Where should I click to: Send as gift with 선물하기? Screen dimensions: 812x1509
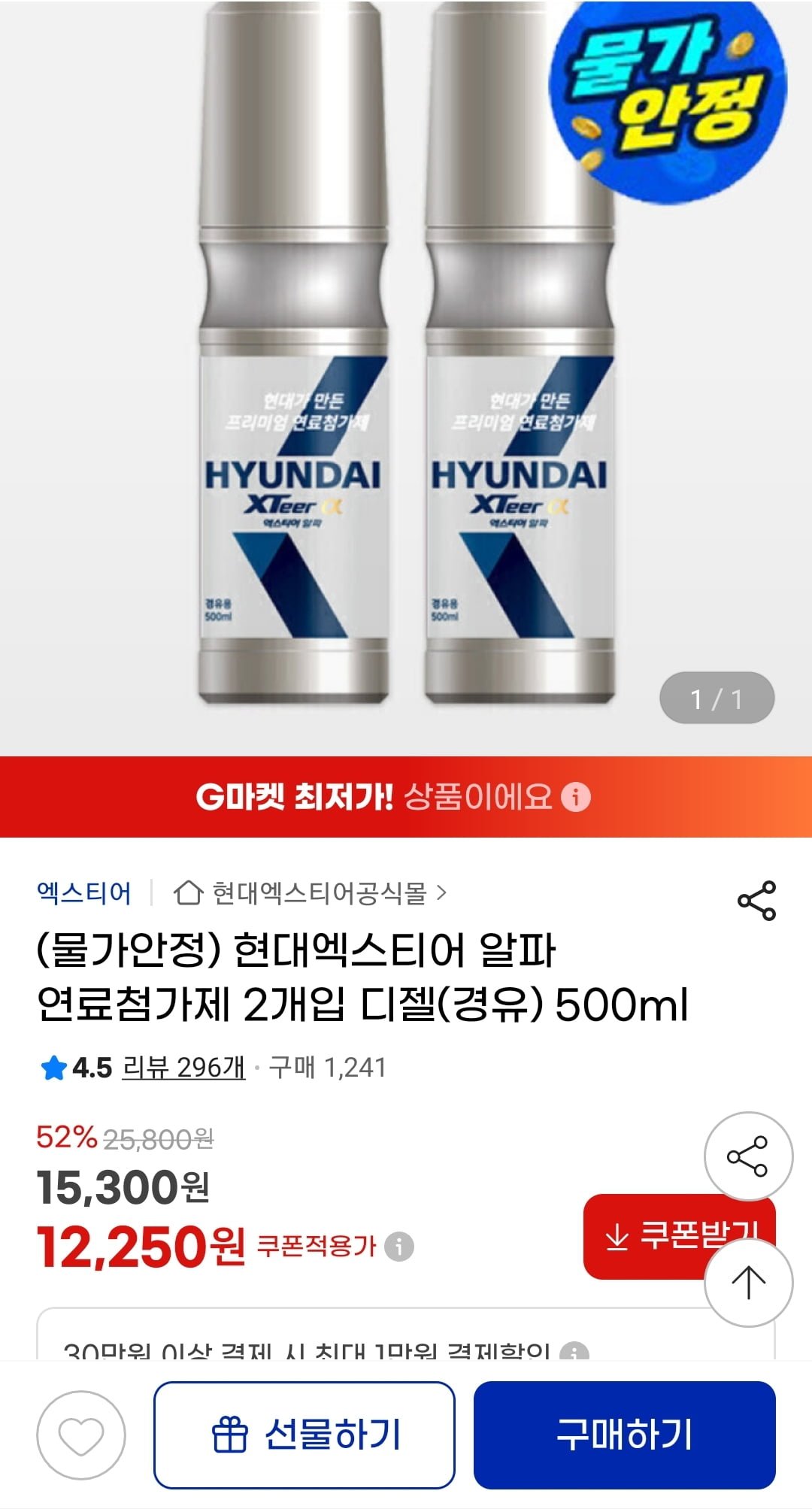coord(304,1435)
